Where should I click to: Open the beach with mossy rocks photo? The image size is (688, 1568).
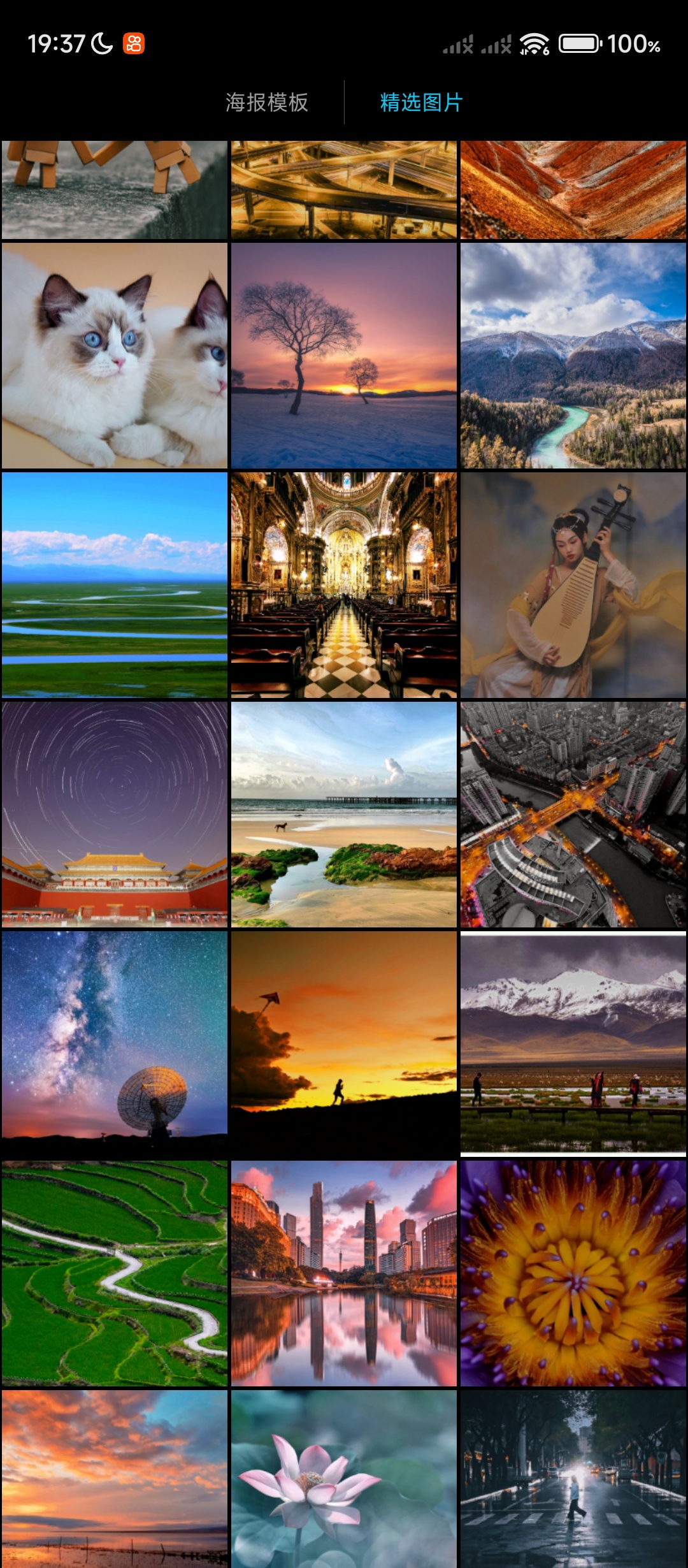[344, 815]
